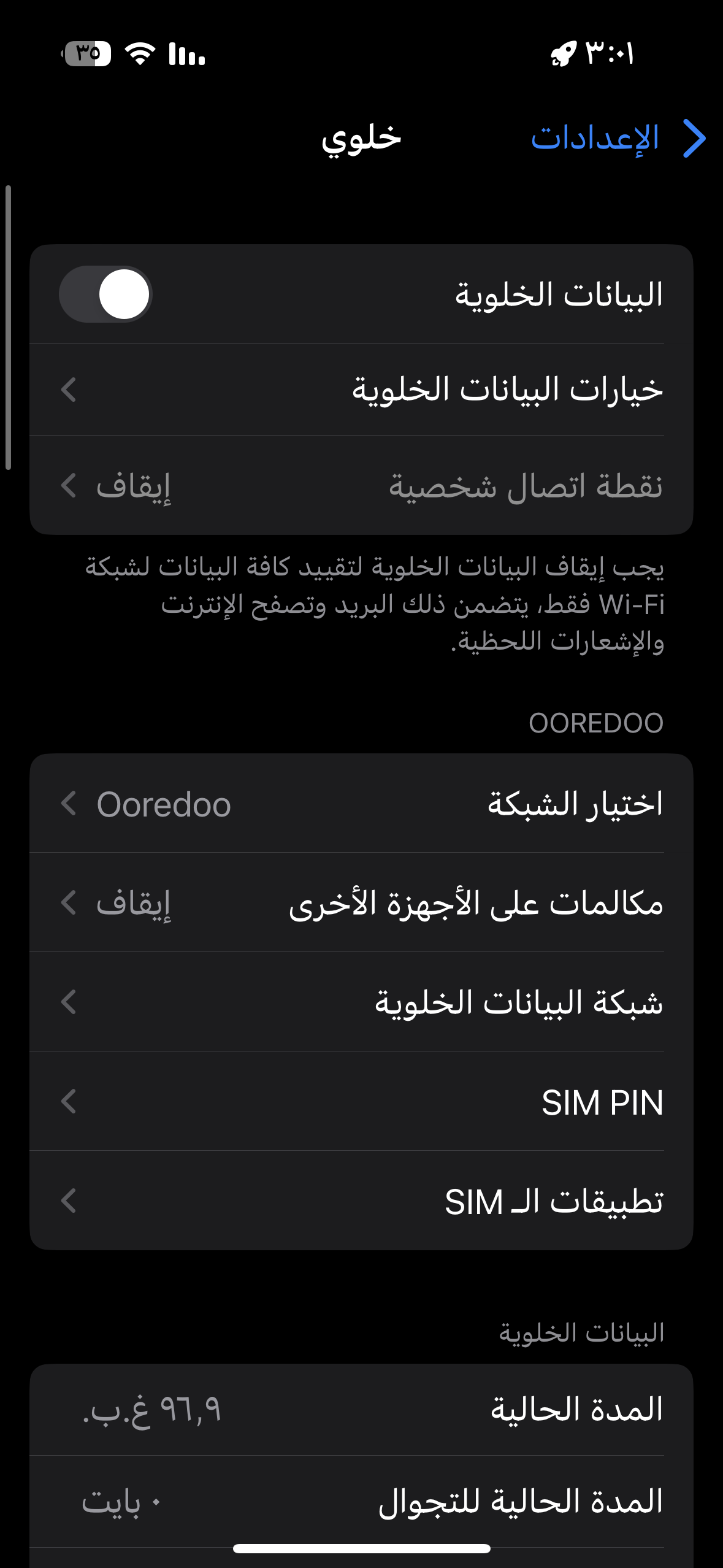
Task: Open خيارات البيانات الخلوية
Action: [x=361, y=390]
